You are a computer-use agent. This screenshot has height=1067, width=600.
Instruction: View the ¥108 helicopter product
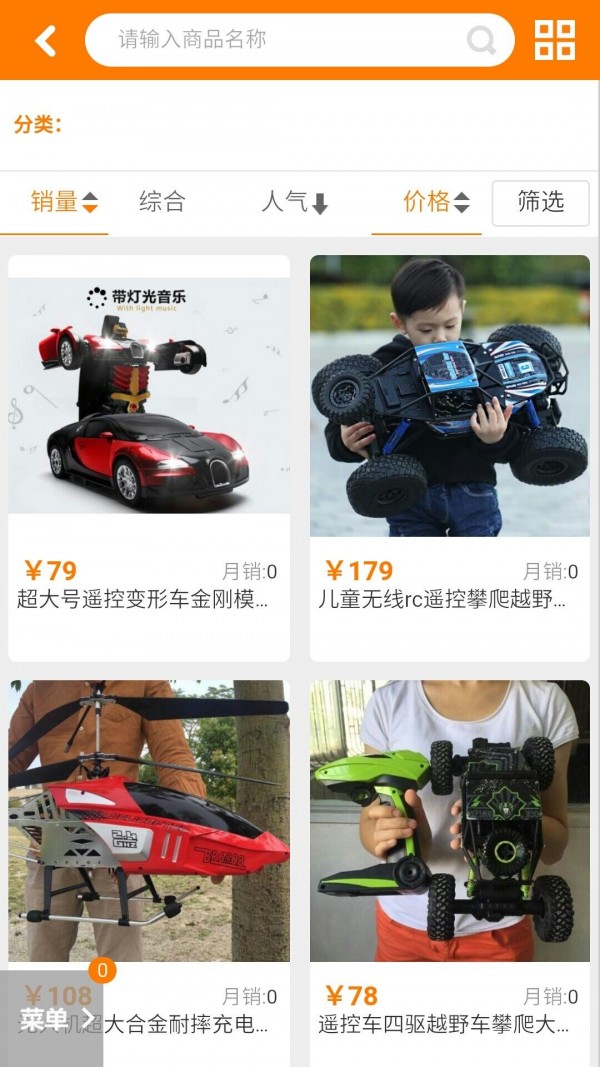click(x=149, y=830)
